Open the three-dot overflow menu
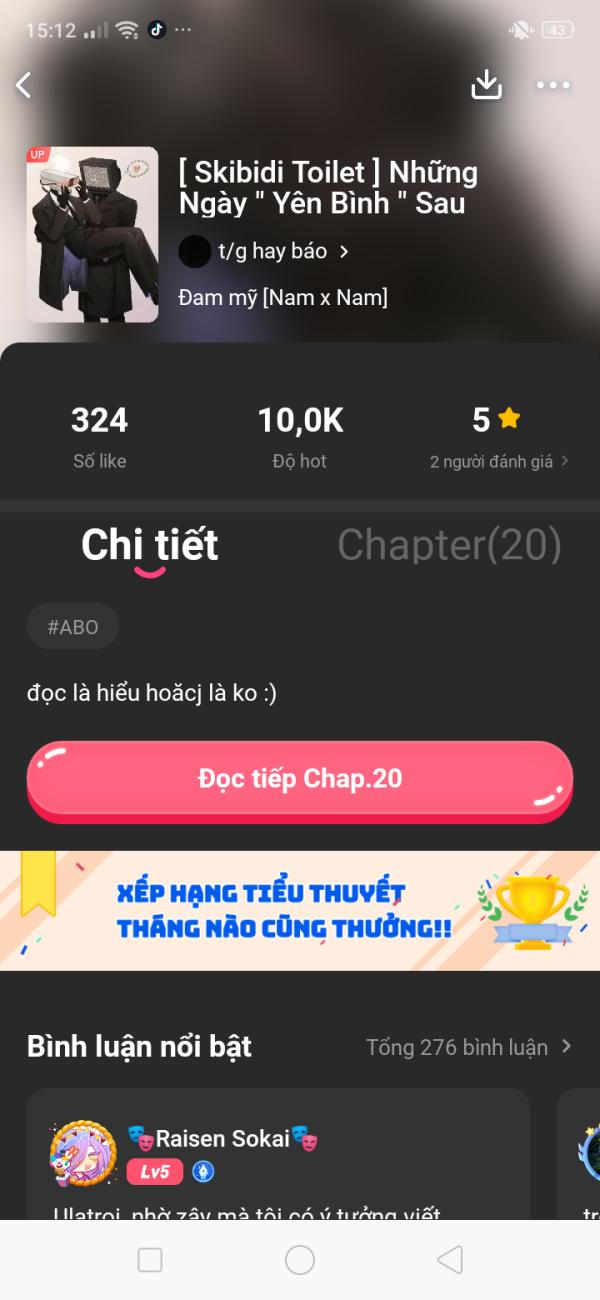Screen dimensions: 600x1300 coord(553,86)
